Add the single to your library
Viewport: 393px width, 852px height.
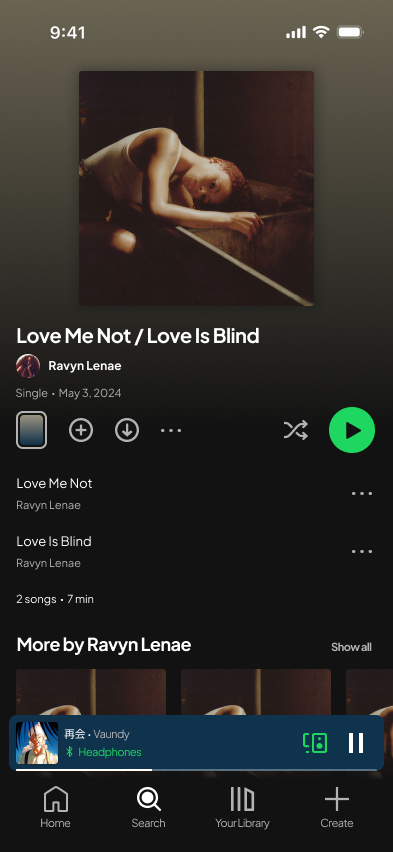tap(80, 430)
